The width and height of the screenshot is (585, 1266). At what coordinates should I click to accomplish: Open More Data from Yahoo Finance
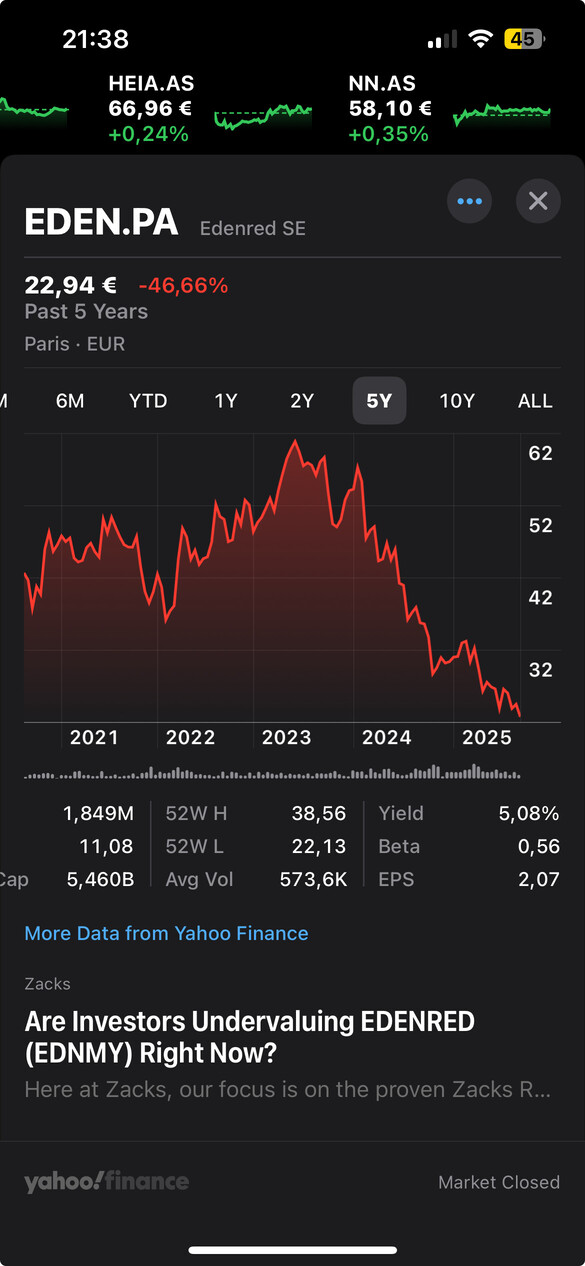(166, 933)
